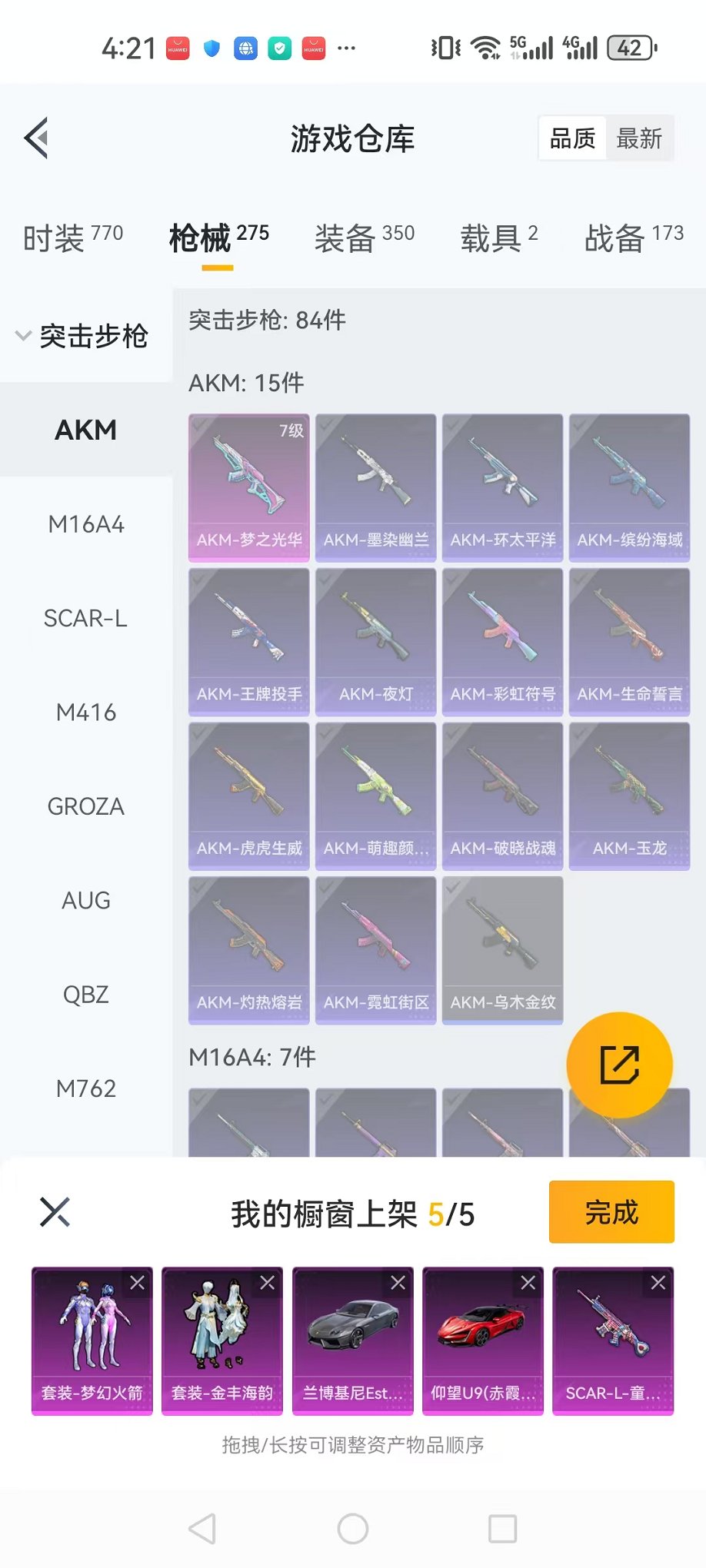Select the AKM-彩虹符号 skin
The image size is (706, 1568).
point(502,641)
